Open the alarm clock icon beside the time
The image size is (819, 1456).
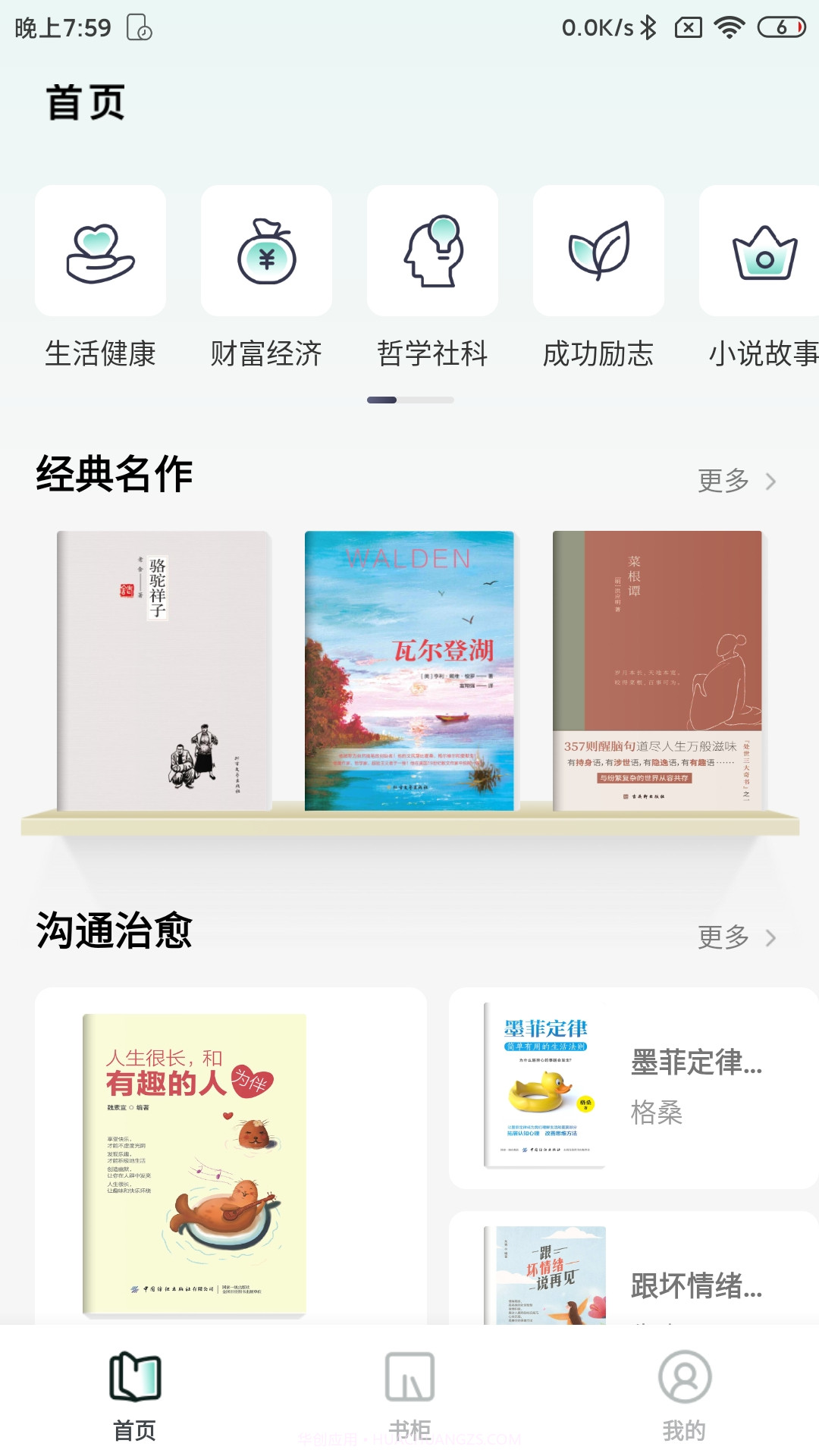tap(139, 29)
